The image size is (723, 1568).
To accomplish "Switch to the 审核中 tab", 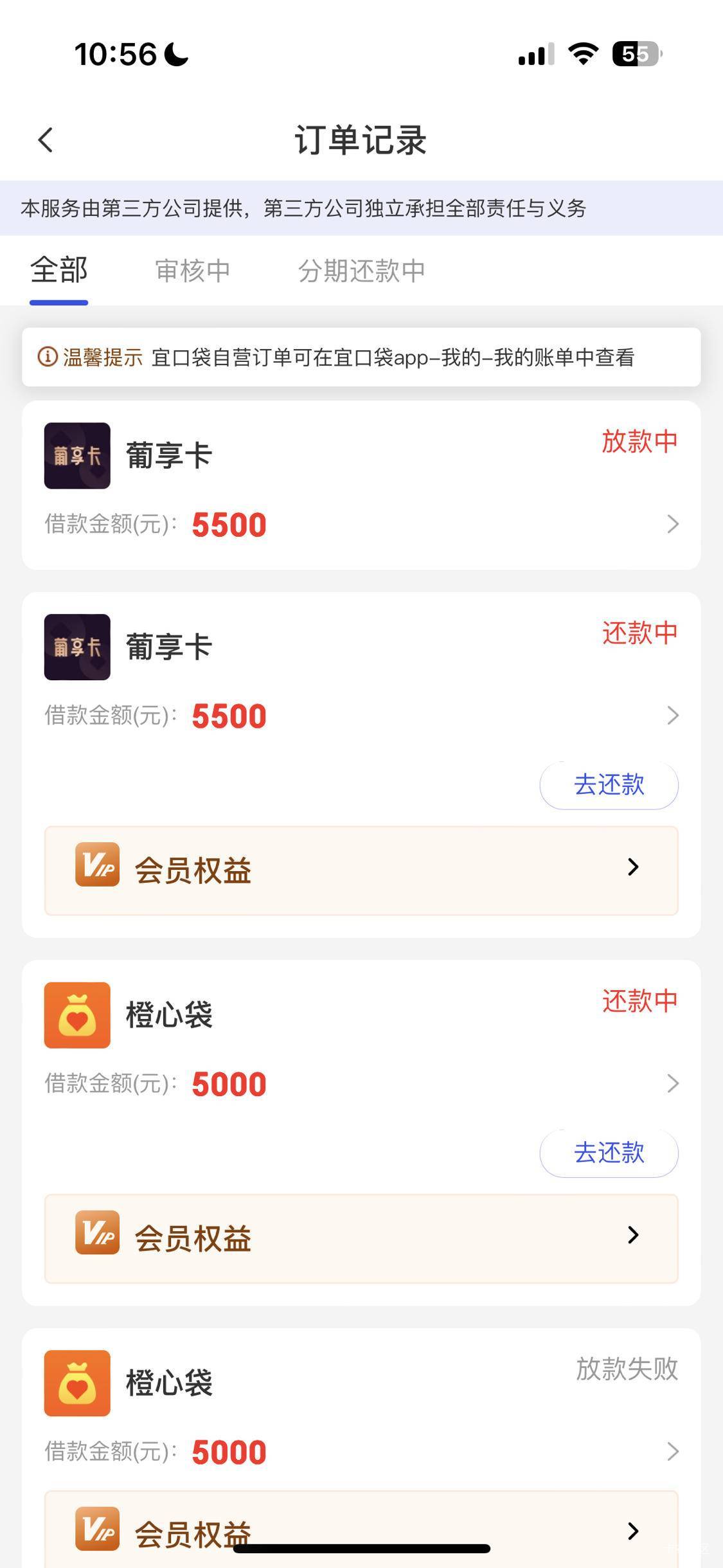I will pyautogui.click(x=192, y=271).
